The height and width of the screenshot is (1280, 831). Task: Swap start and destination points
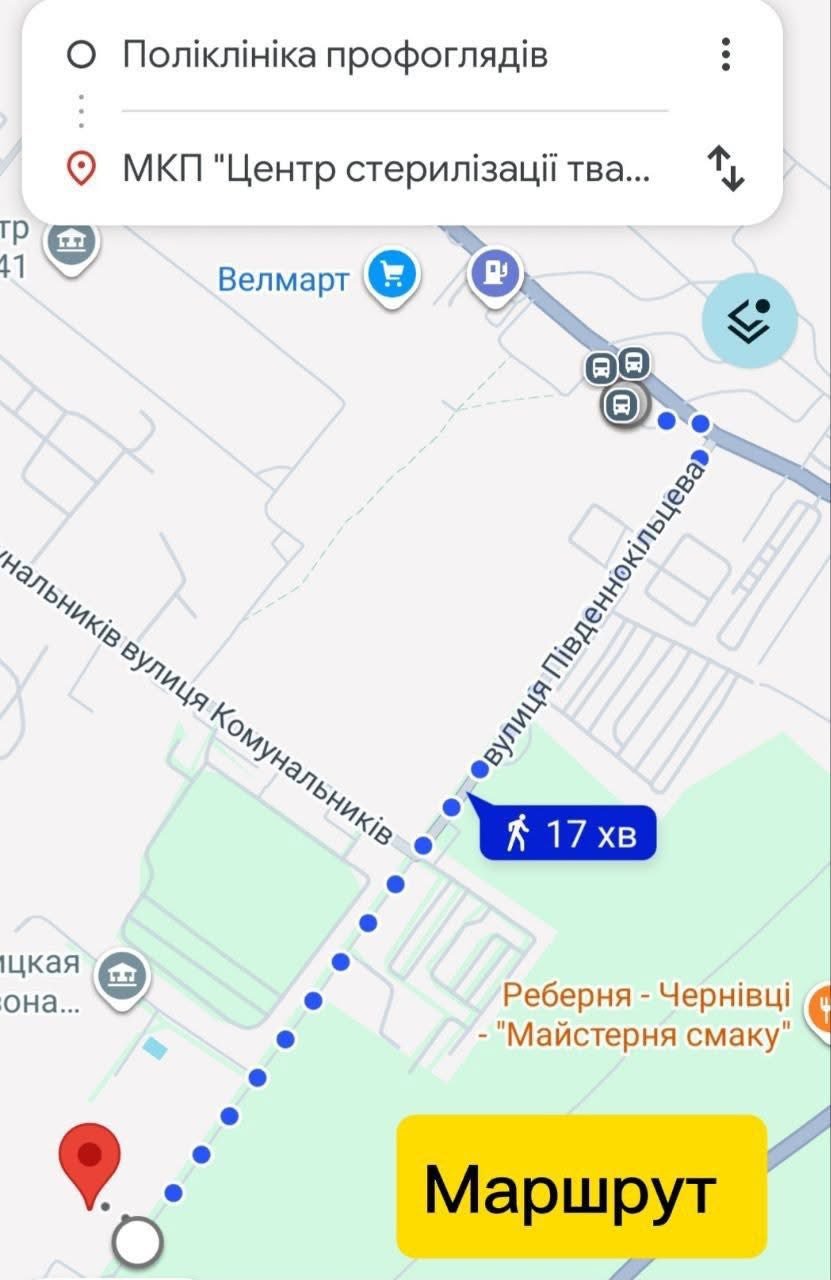tap(726, 168)
